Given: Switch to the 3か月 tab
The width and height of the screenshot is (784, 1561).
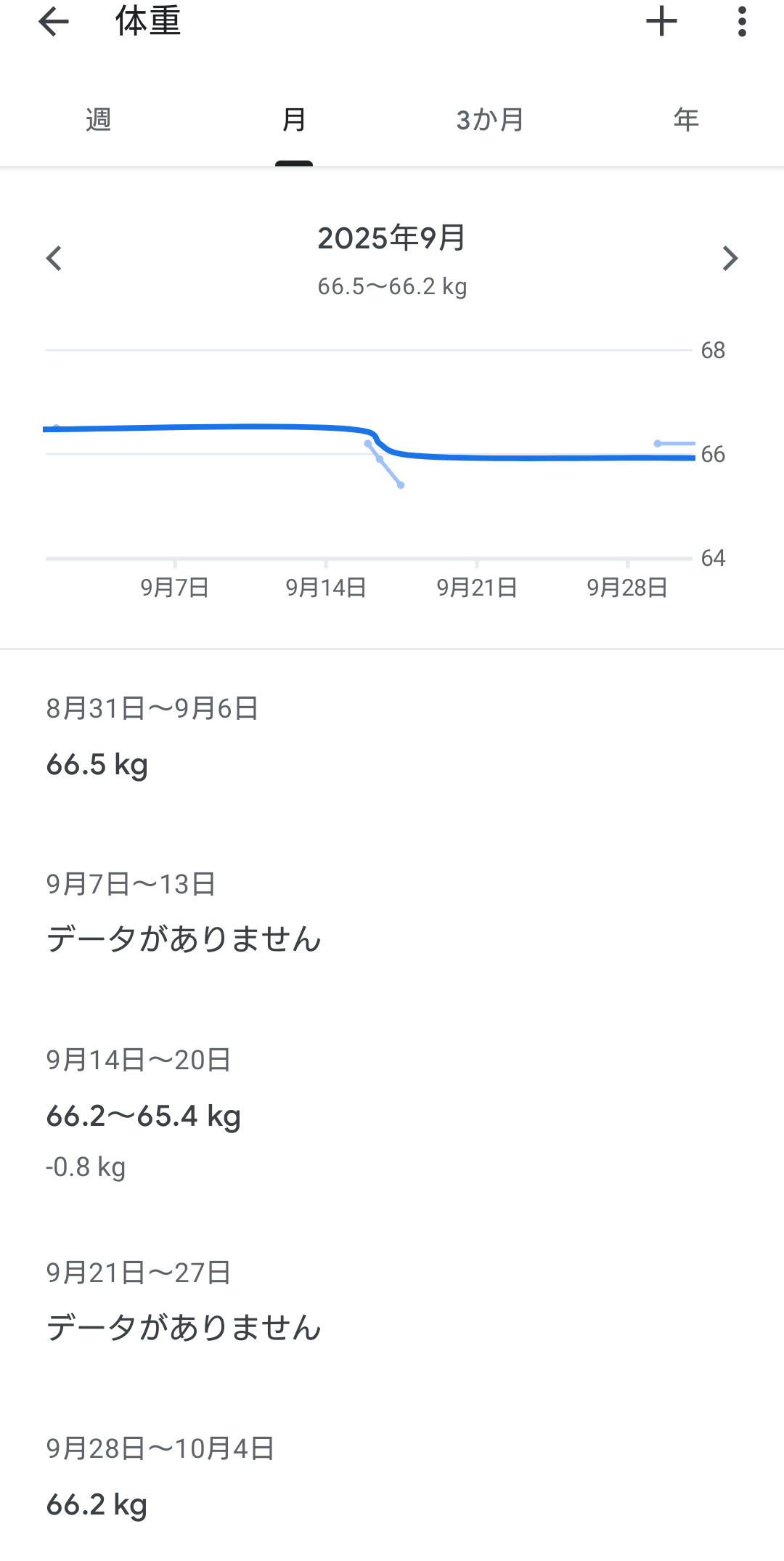Looking at the screenshot, I should tap(490, 120).
